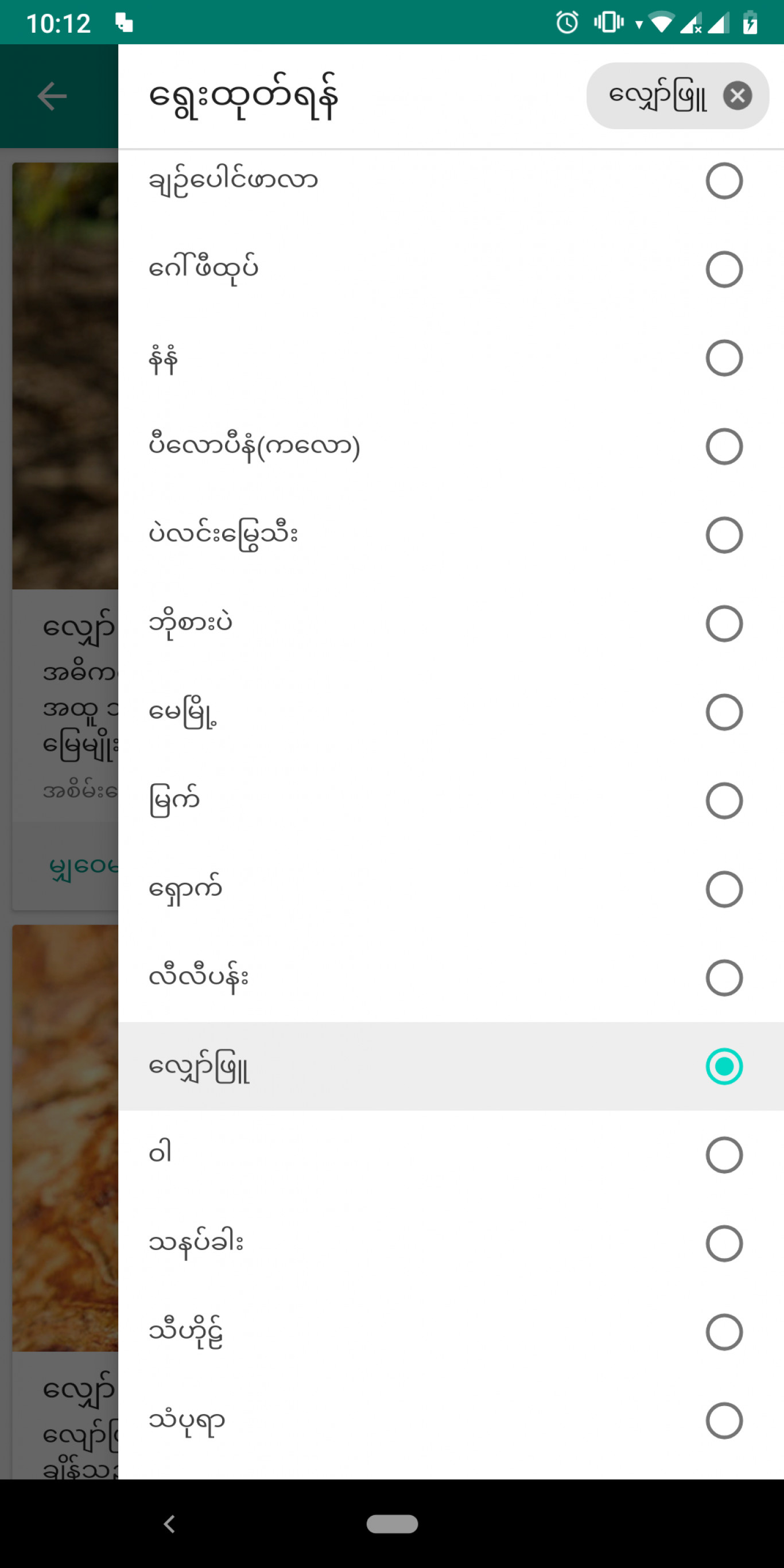The height and width of the screenshot is (1568, 784).
Task: Select the နံနံ radio option
Action: [451, 358]
